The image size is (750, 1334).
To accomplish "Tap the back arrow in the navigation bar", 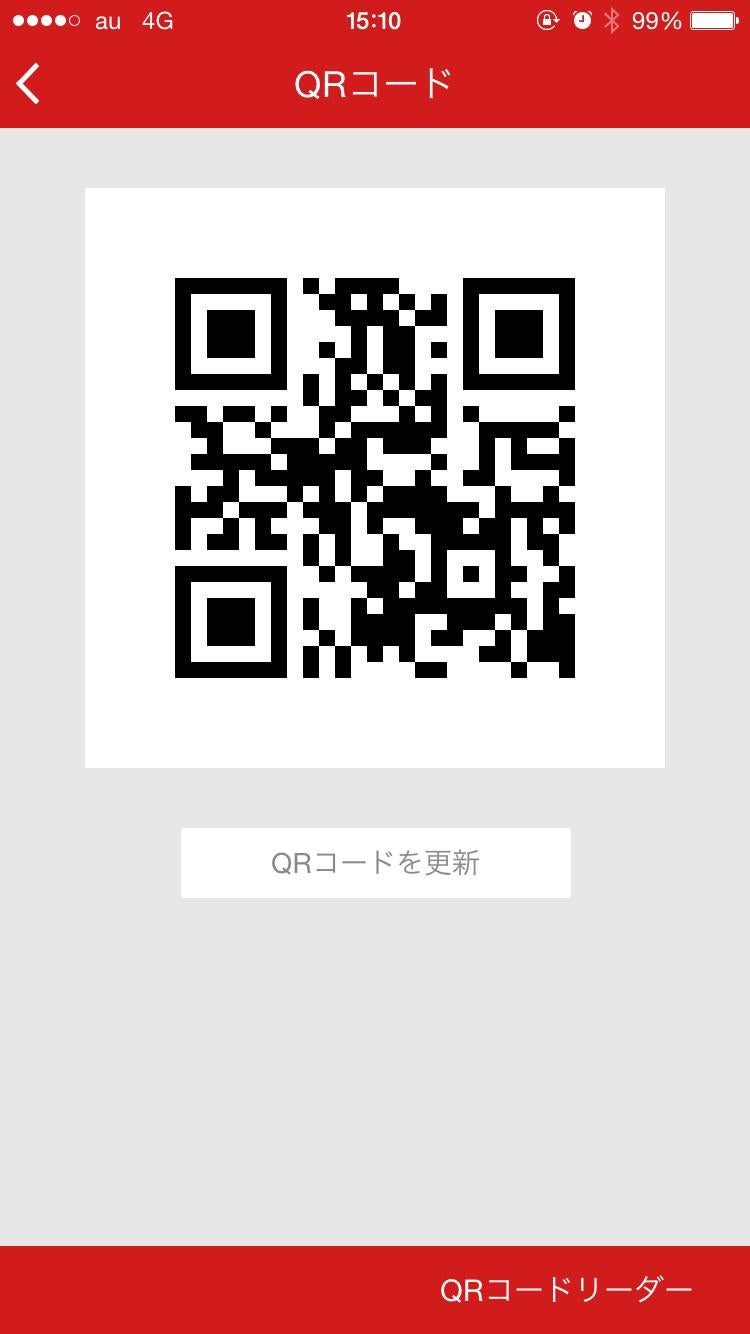I will click(28, 84).
